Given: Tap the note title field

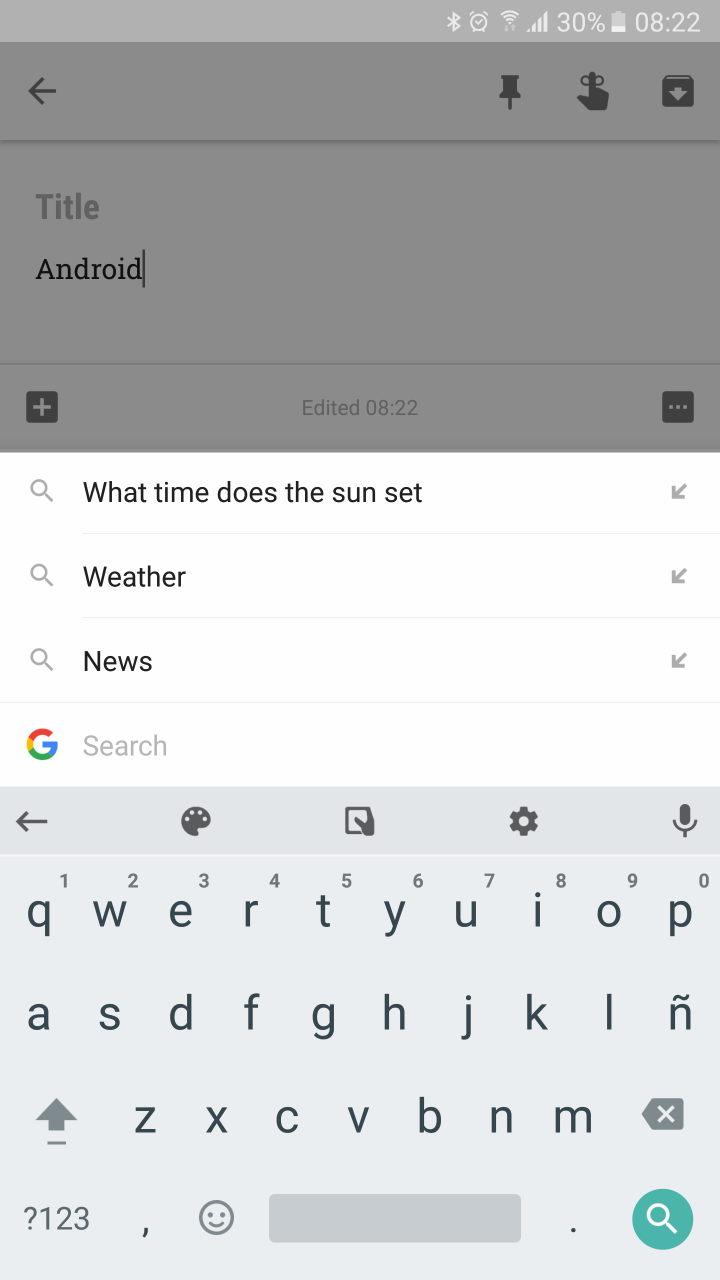Looking at the screenshot, I should tap(68, 207).
